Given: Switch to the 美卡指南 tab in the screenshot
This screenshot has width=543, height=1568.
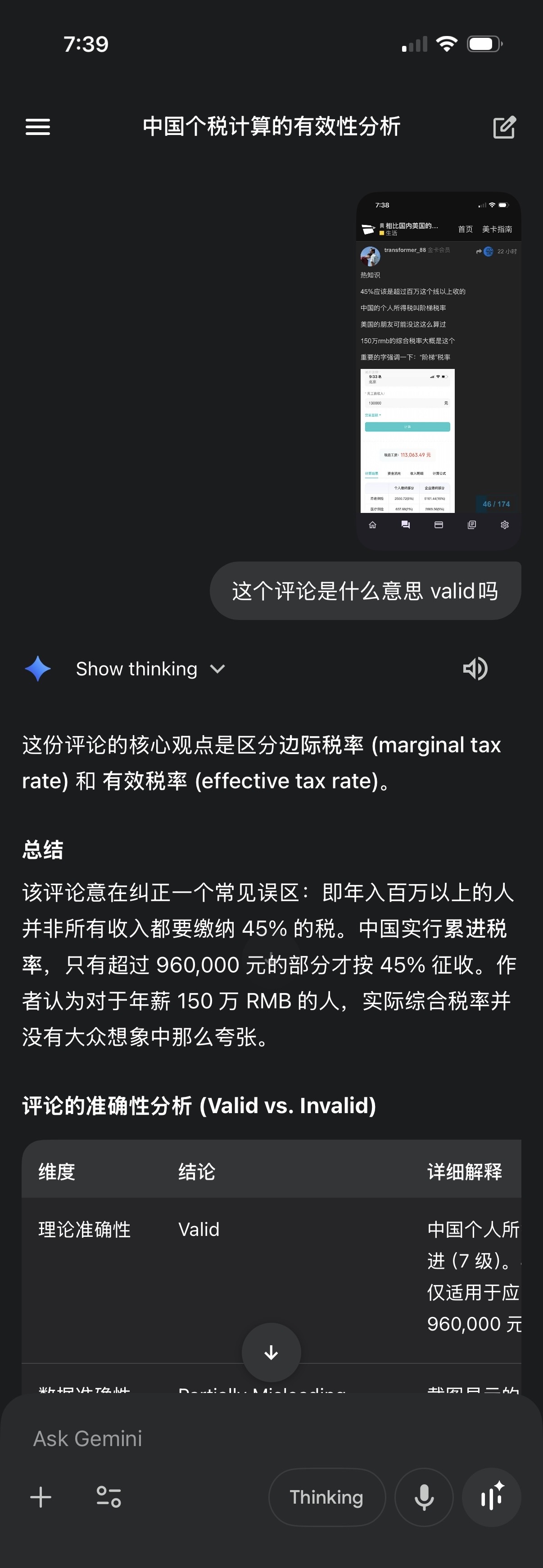Looking at the screenshot, I should pos(497,229).
